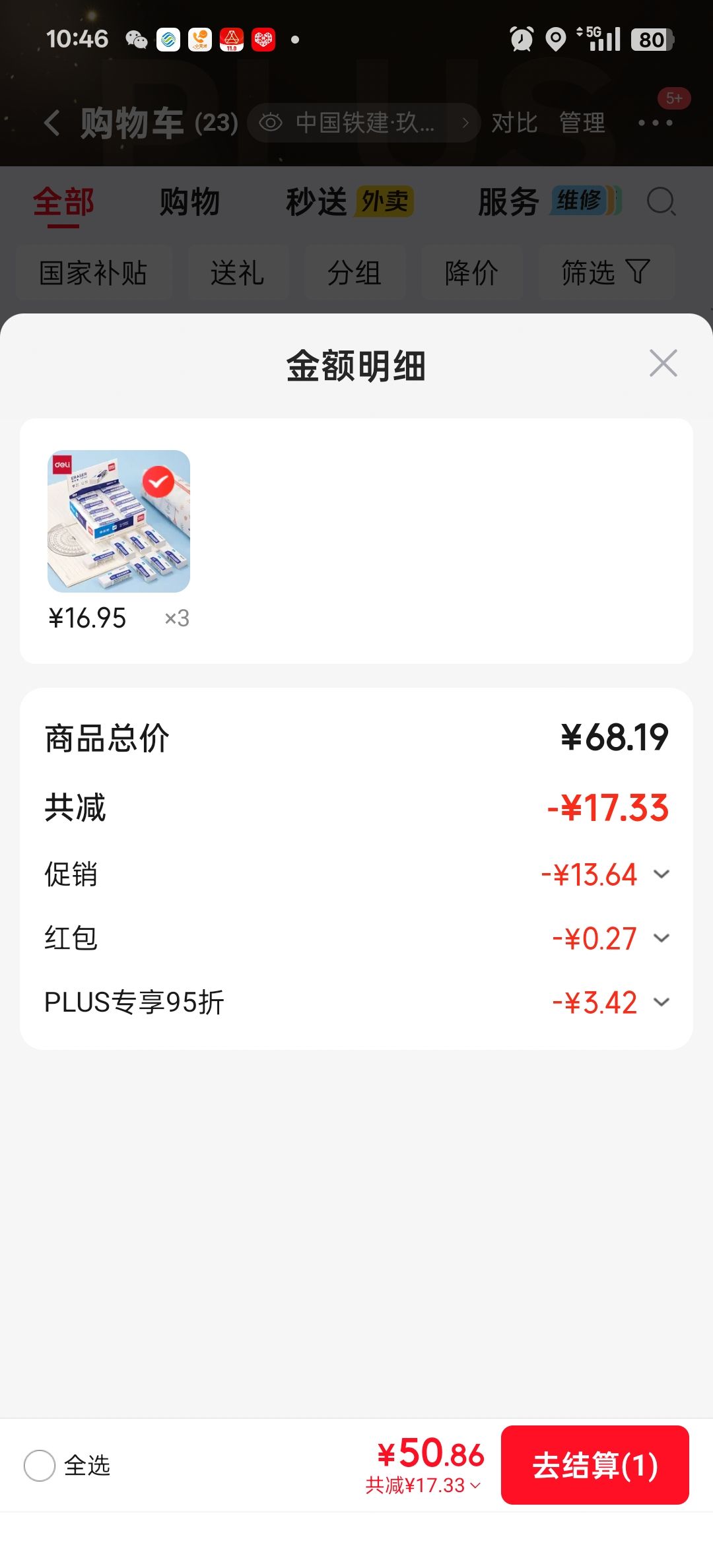Select the 国家补贴 filter chip
The image size is (713, 1568).
click(x=94, y=273)
